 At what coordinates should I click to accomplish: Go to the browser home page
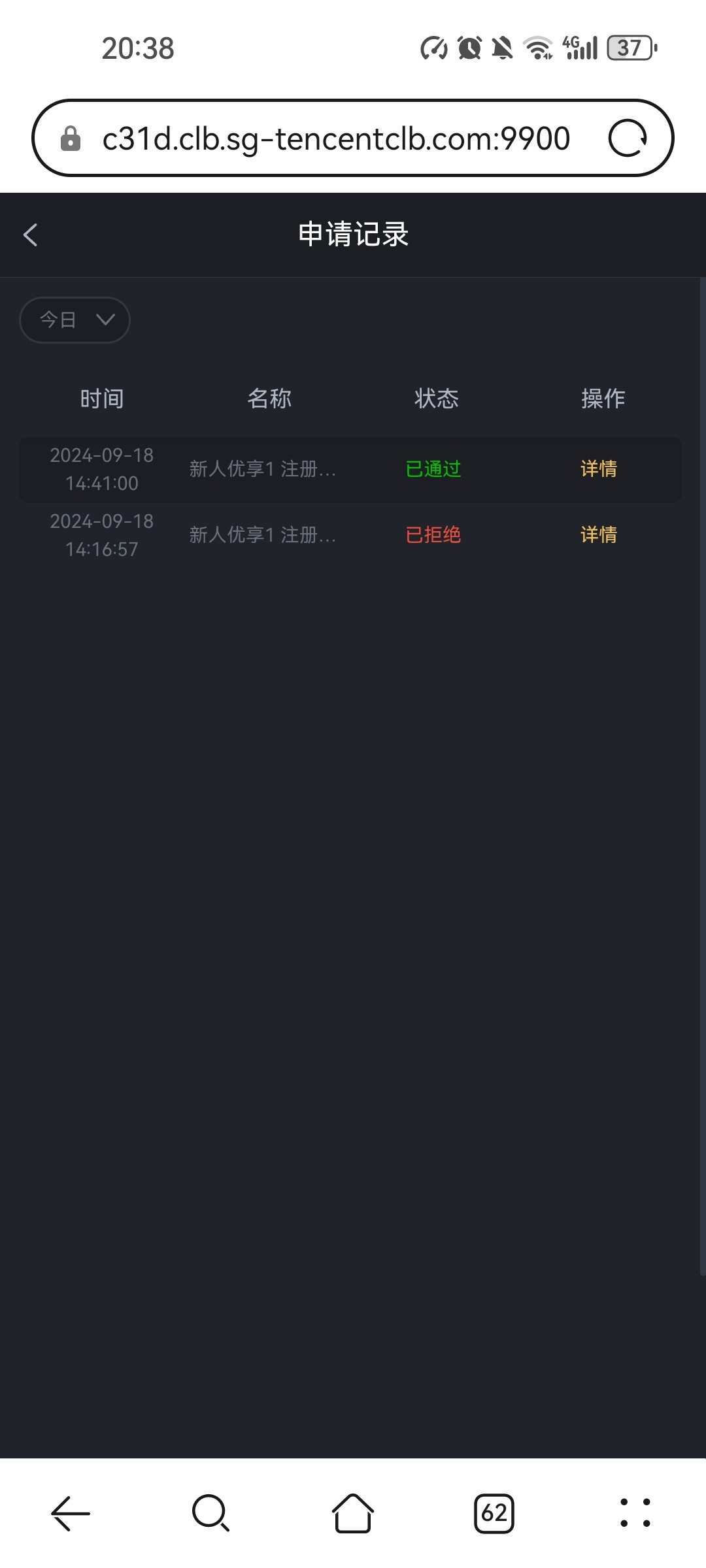(x=353, y=1513)
